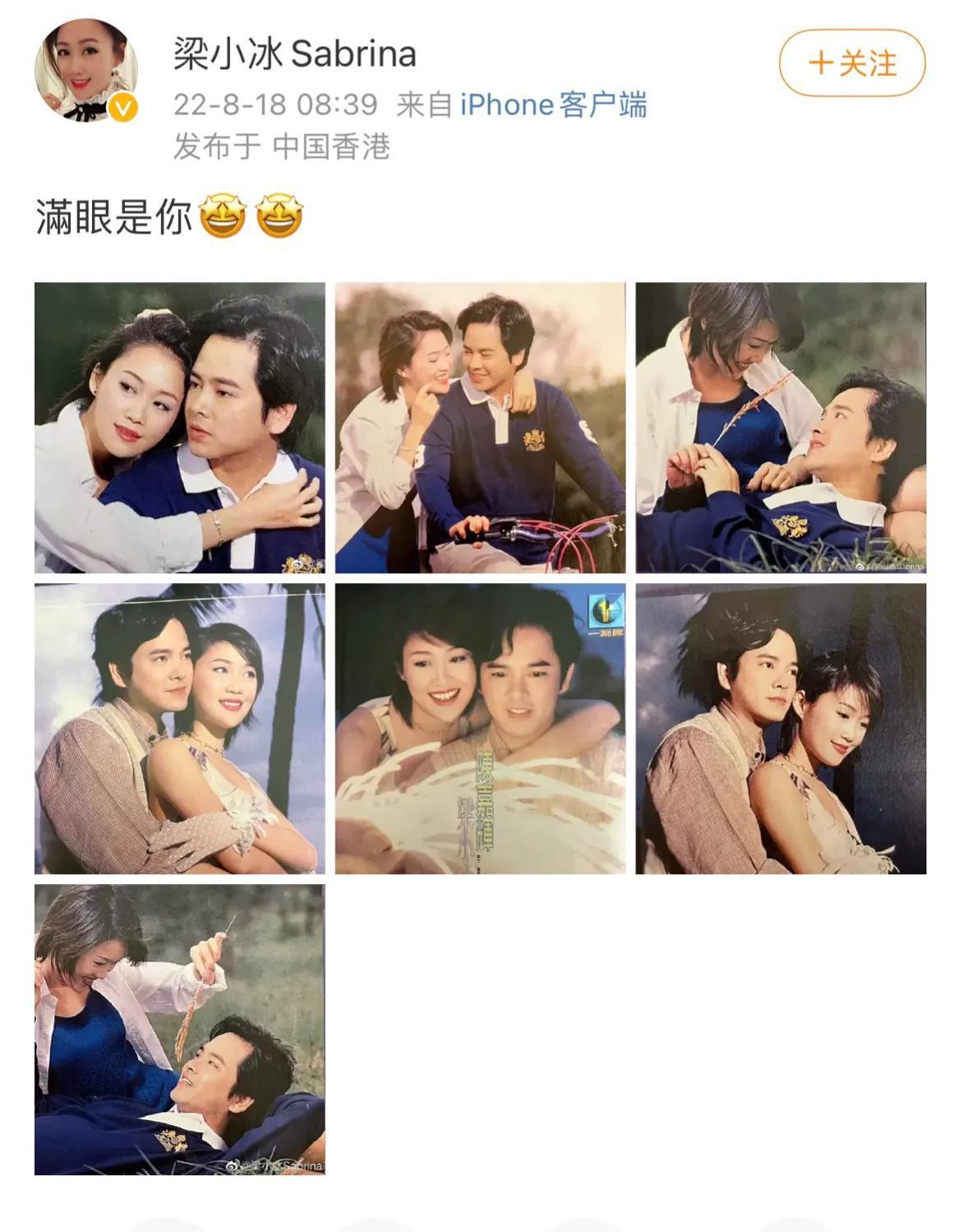View the photo of the couple riding a bicycle
961x1232 pixels.
point(480,428)
